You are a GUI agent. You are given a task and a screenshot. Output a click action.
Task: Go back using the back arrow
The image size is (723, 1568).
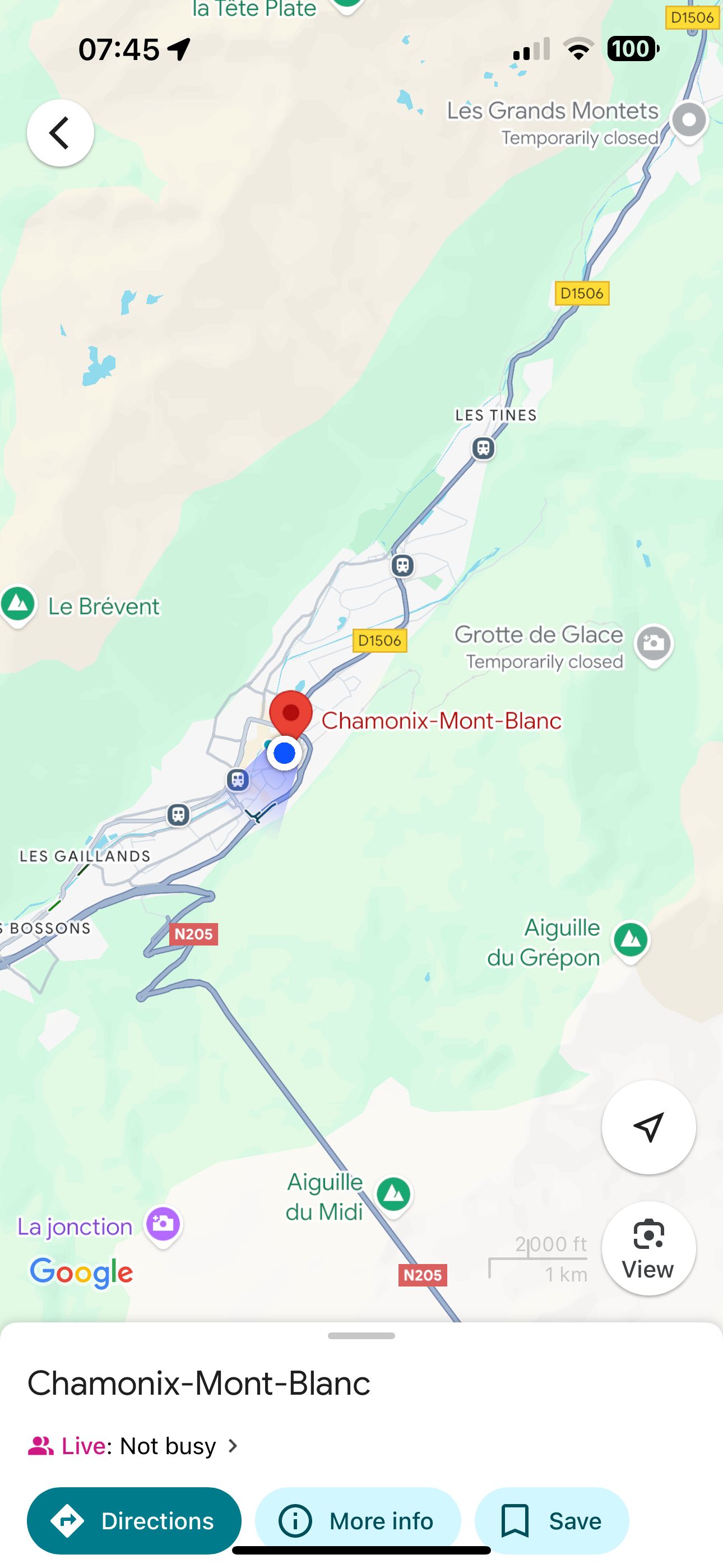(61, 133)
